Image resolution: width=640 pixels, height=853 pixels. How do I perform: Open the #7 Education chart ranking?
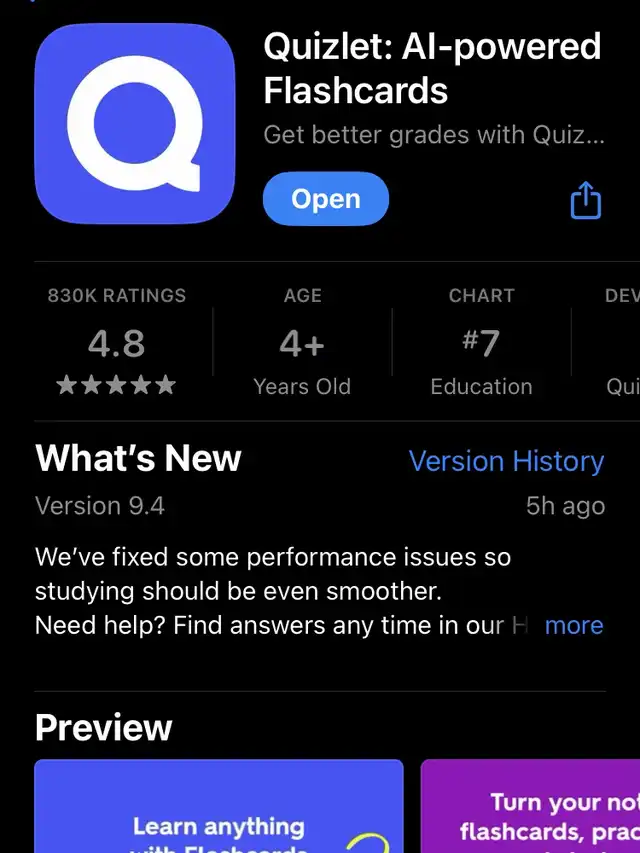[481, 342]
